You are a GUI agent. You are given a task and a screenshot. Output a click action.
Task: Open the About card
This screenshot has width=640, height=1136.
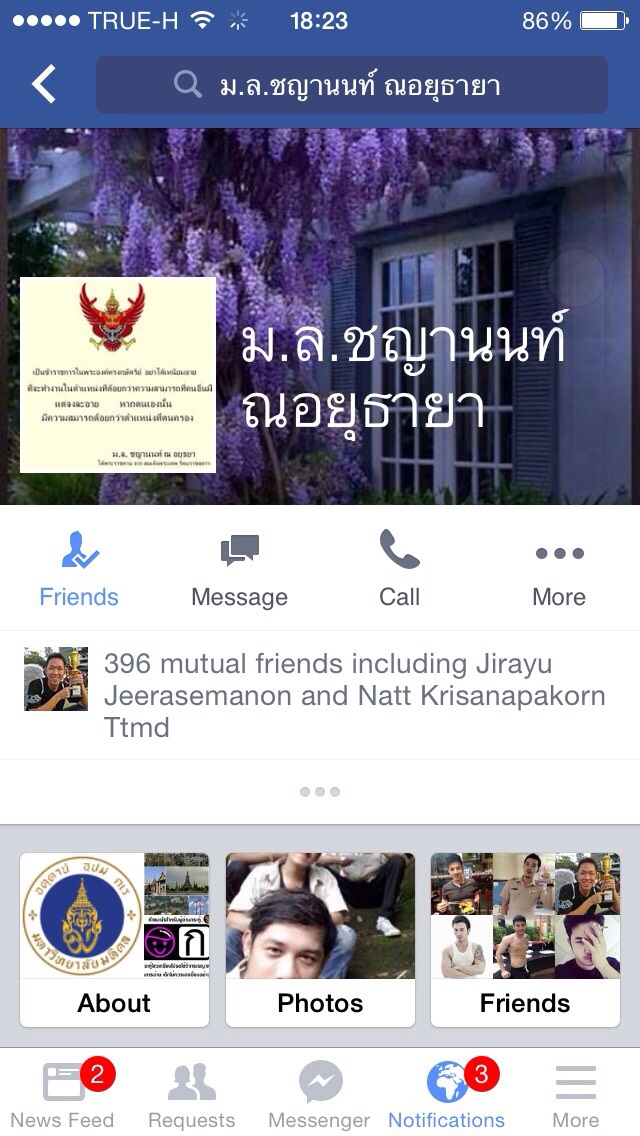coord(114,939)
